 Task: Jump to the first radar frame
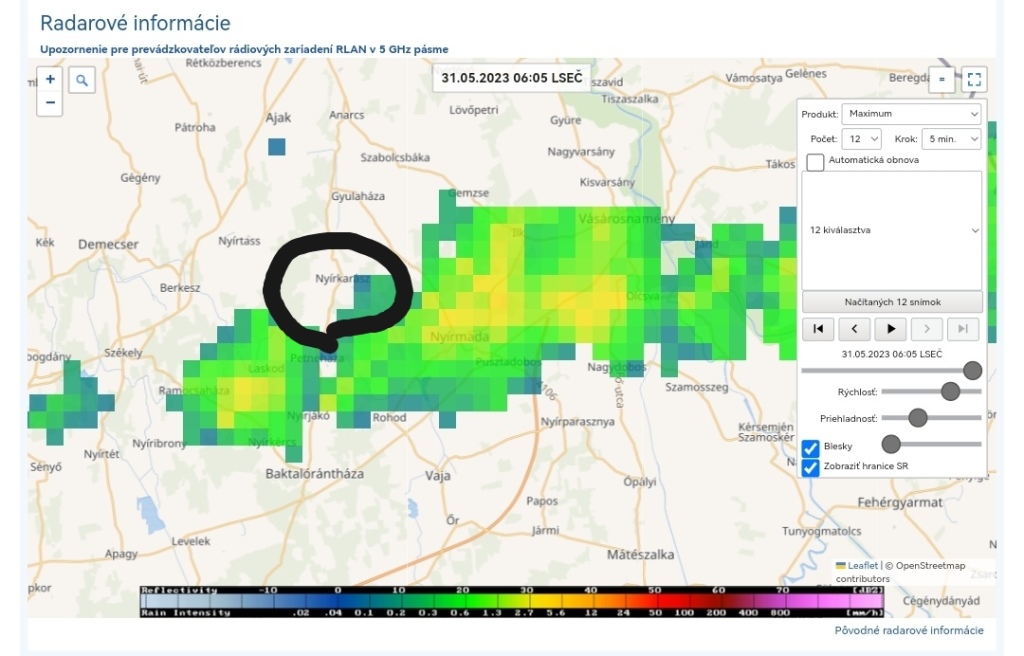(x=818, y=328)
